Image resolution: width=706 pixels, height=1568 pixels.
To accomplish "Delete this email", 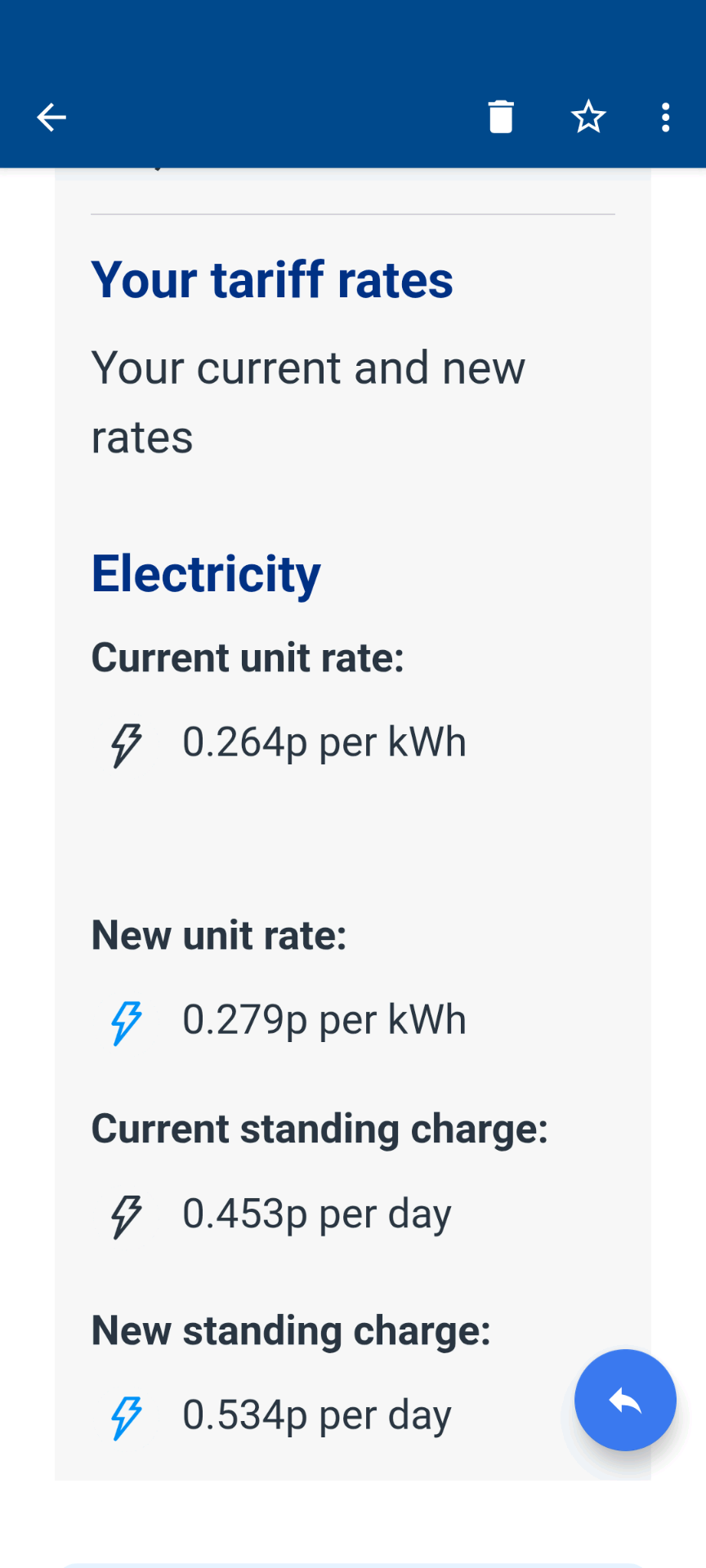I will 501,117.
